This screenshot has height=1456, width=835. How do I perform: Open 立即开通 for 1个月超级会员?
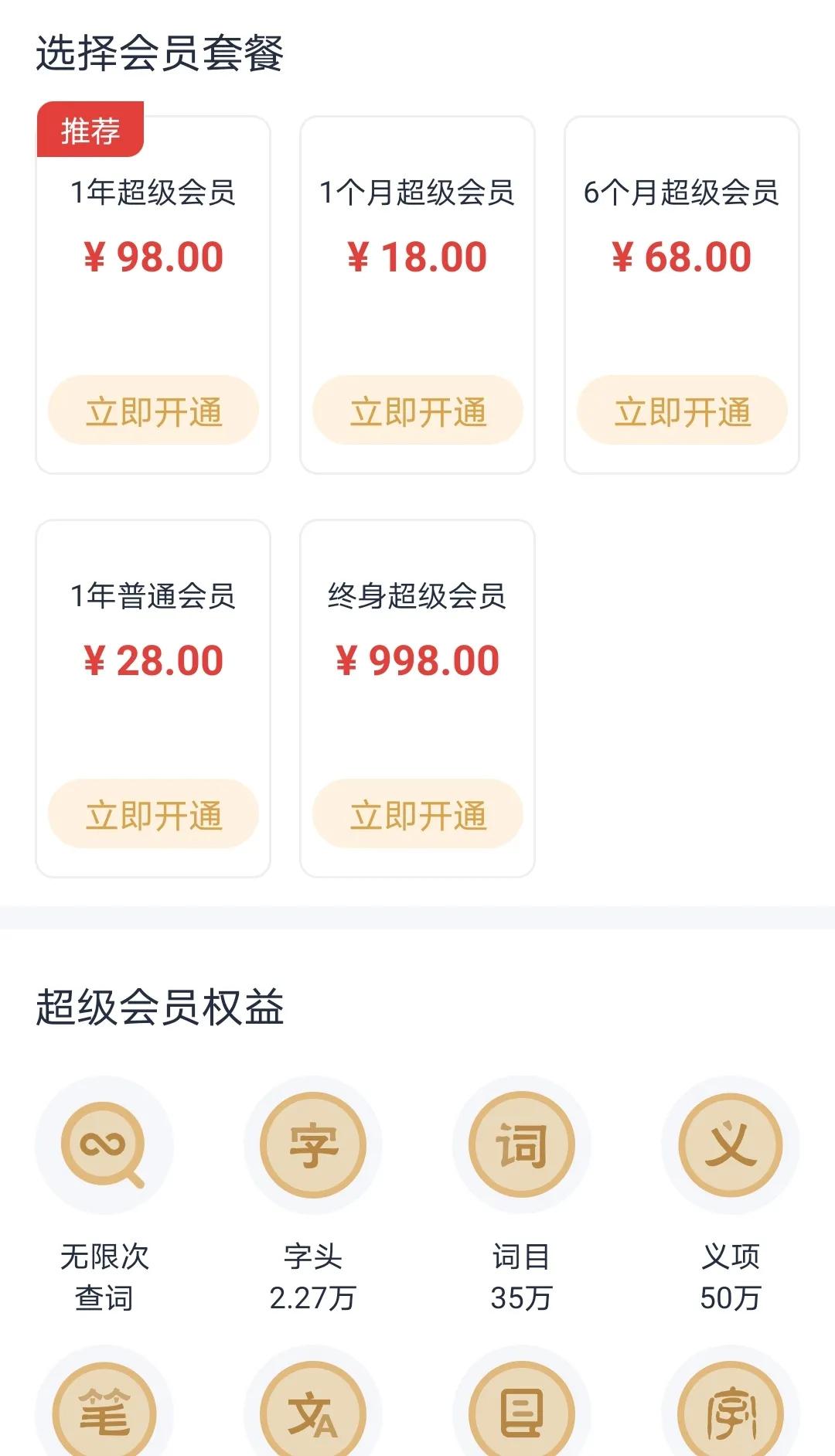point(417,410)
